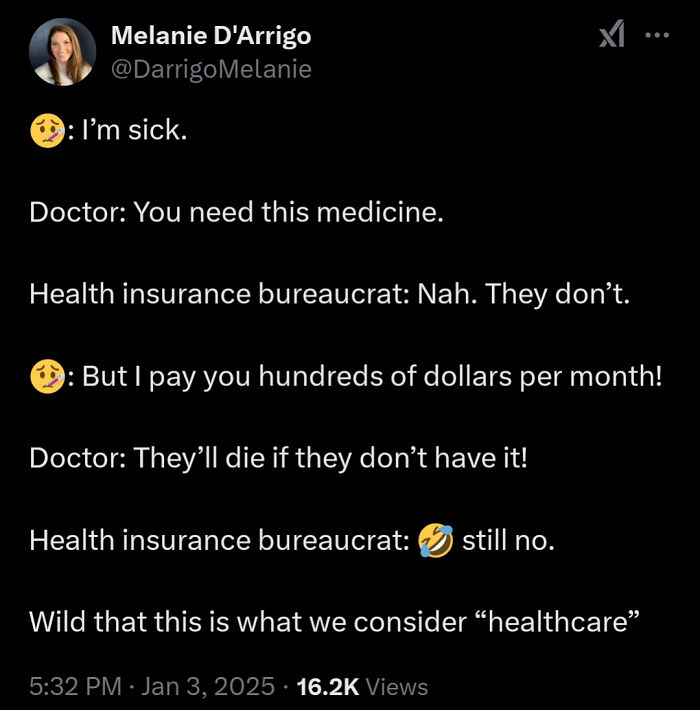The image size is (700, 710).
Task: Open the post's three-dot overflow menu
Action: click(x=656, y=36)
